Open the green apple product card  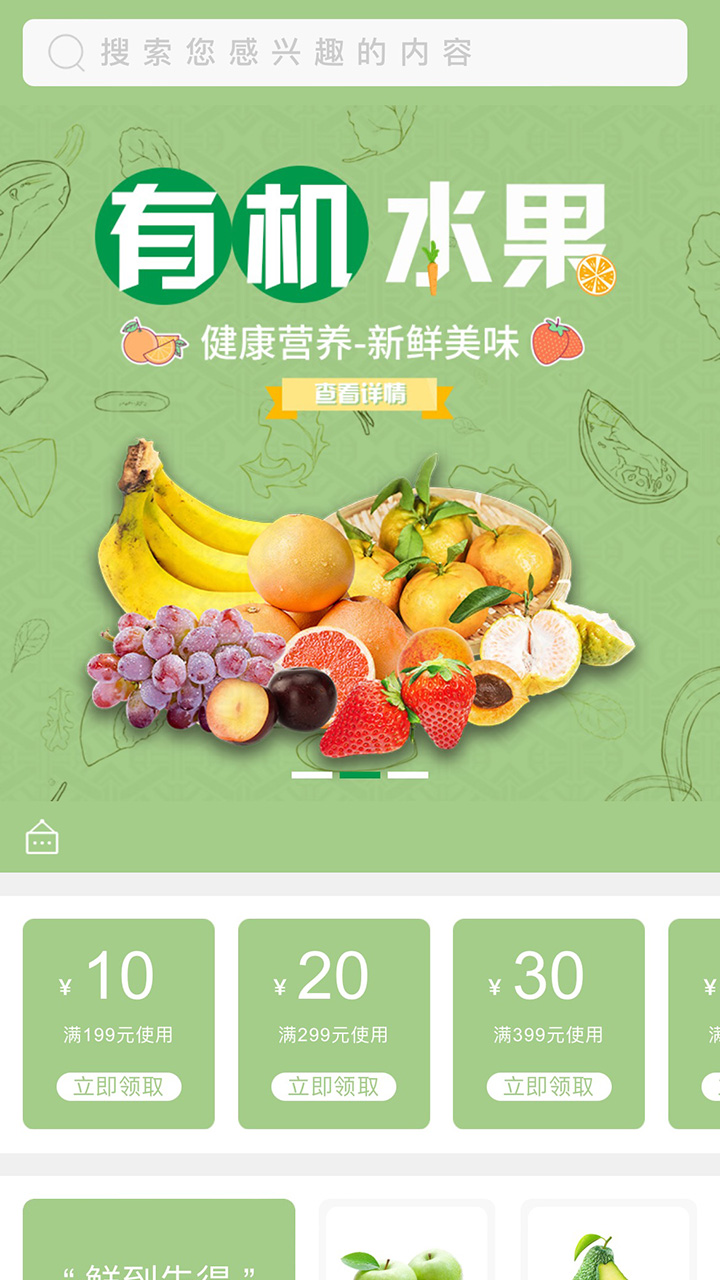tap(406, 1245)
